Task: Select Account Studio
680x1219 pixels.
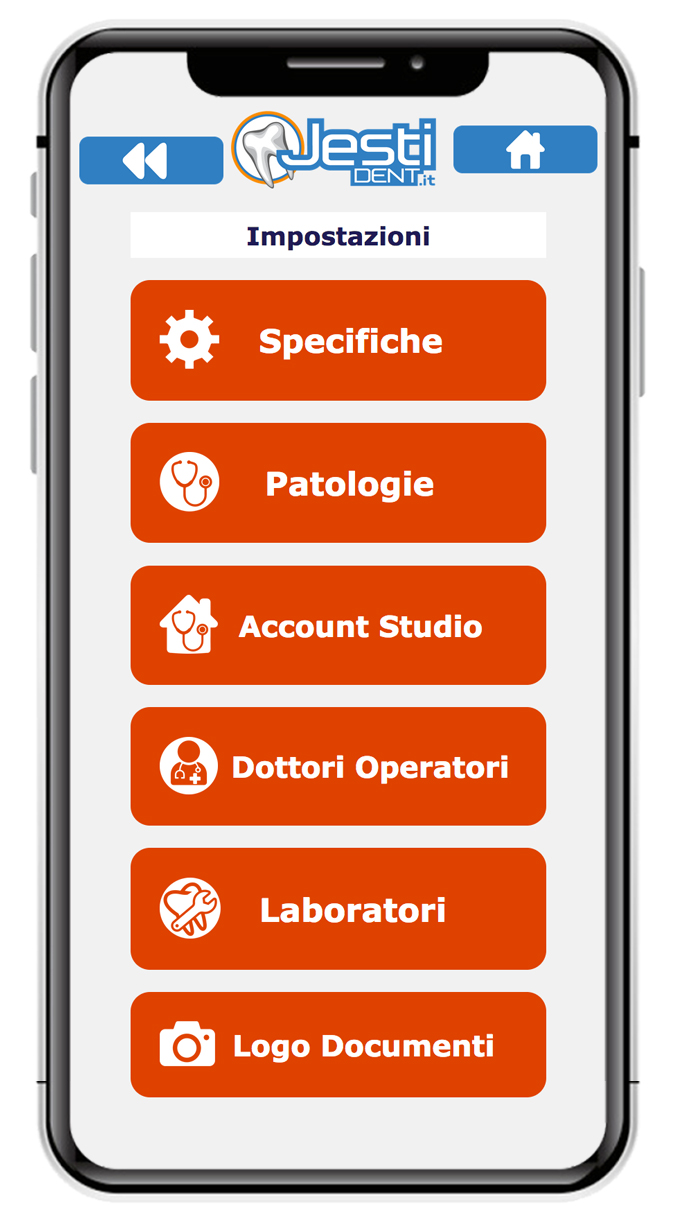Action: [338, 626]
